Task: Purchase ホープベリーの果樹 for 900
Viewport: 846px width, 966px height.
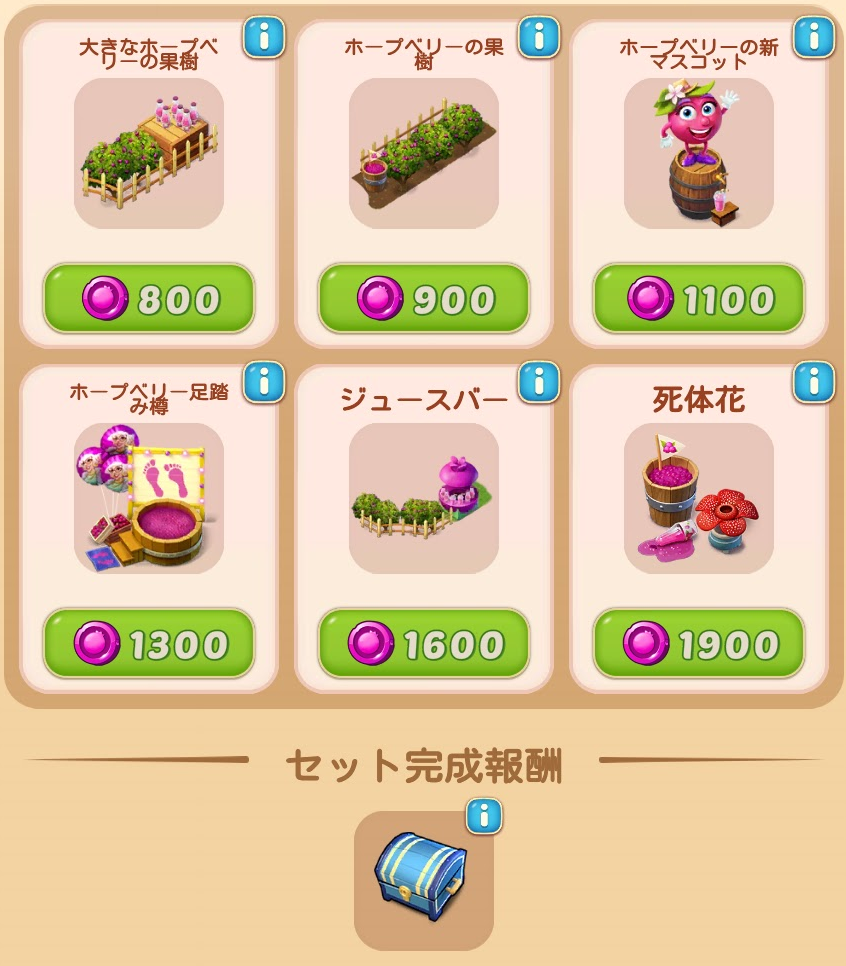Action: 424,298
